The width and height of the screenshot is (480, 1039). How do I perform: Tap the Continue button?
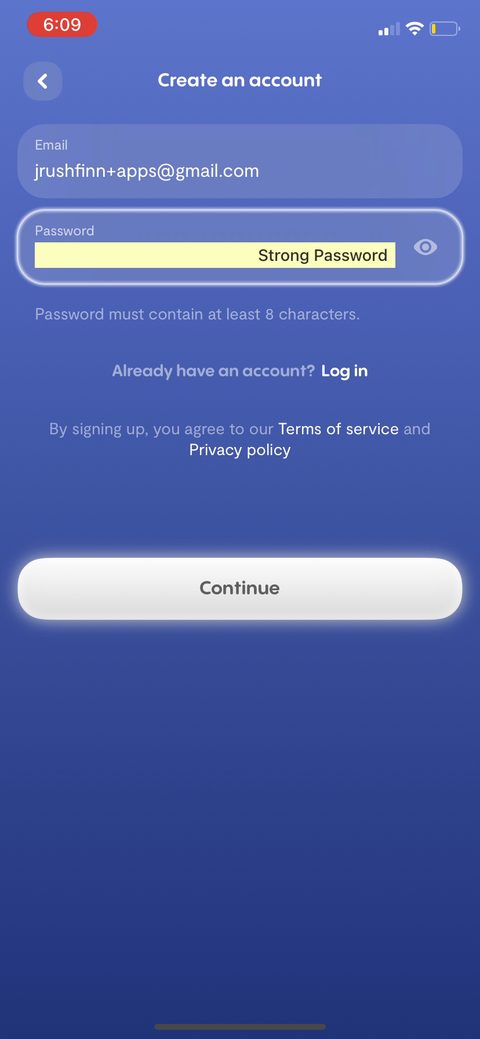239,588
